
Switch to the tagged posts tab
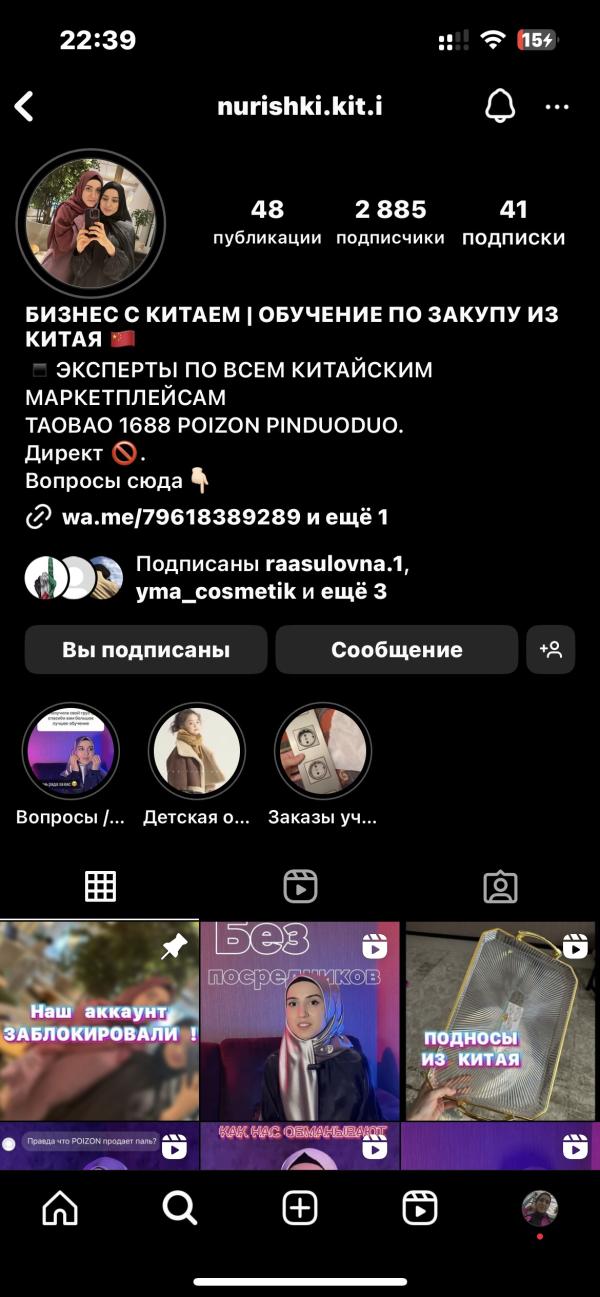[500, 886]
